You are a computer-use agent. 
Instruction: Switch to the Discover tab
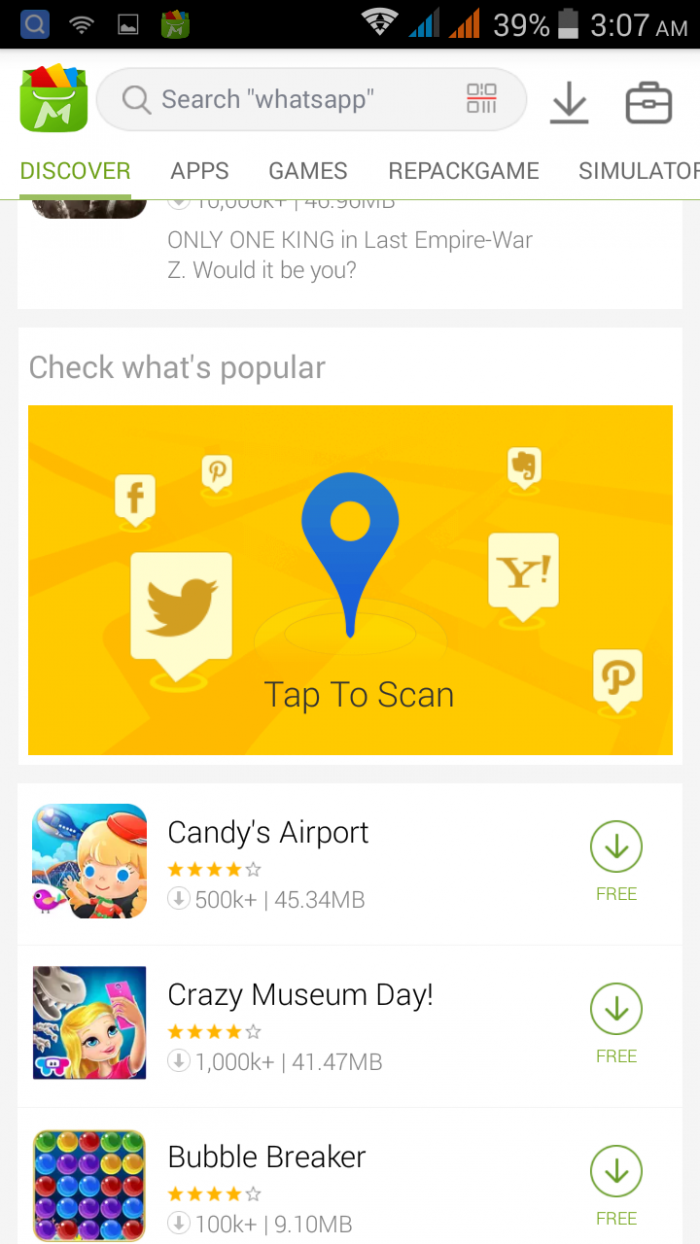point(75,171)
